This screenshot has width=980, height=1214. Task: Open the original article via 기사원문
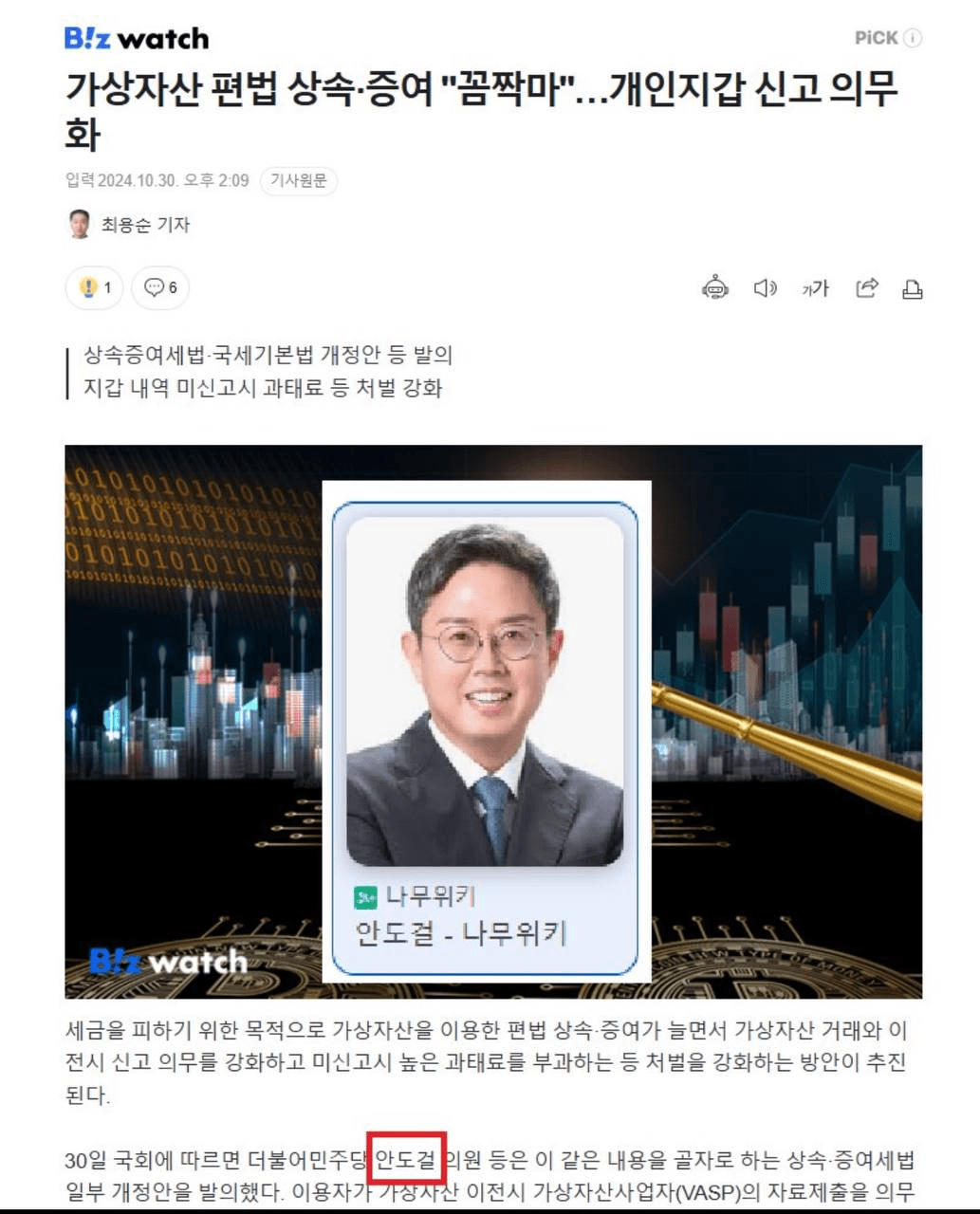coord(298,180)
